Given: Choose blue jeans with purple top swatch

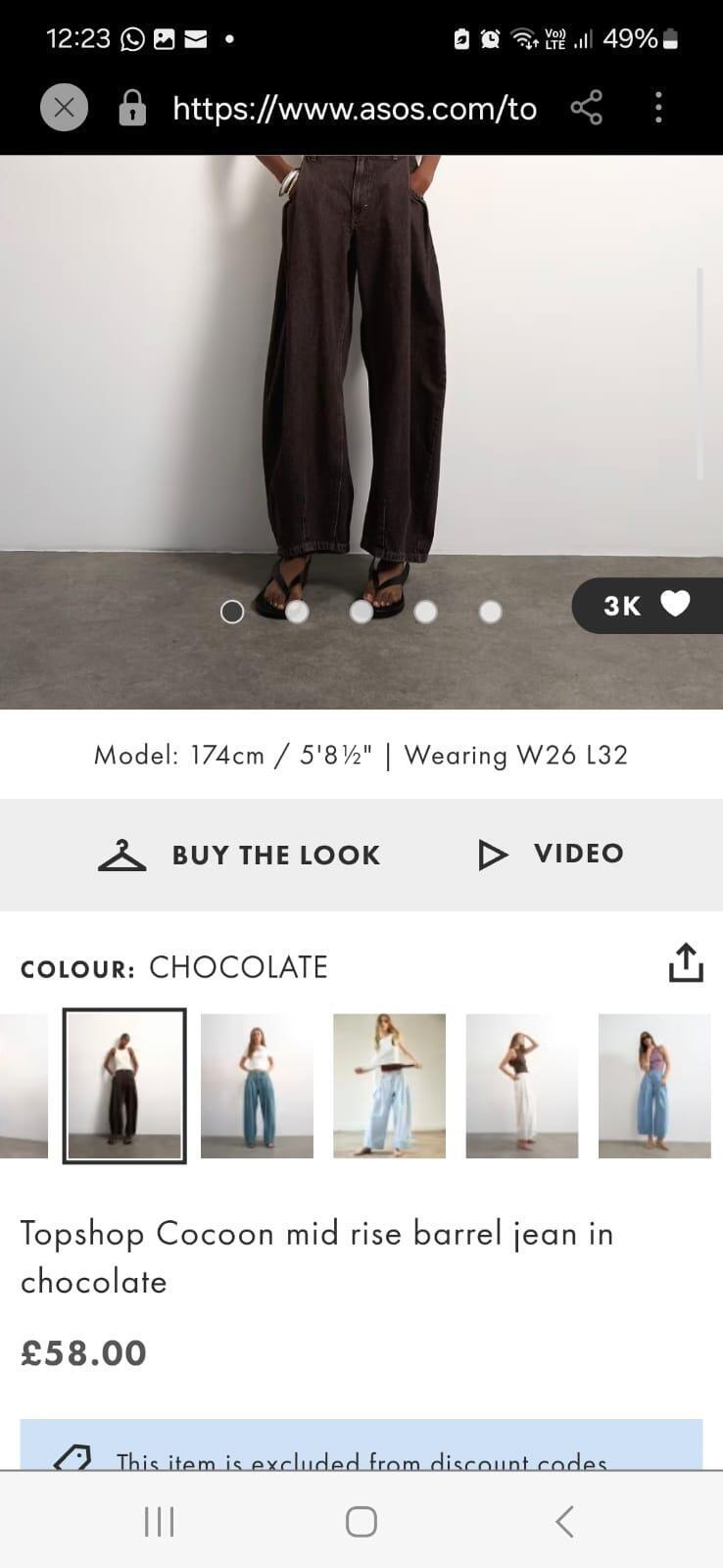Looking at the screenshot, I should (653, 1086).
